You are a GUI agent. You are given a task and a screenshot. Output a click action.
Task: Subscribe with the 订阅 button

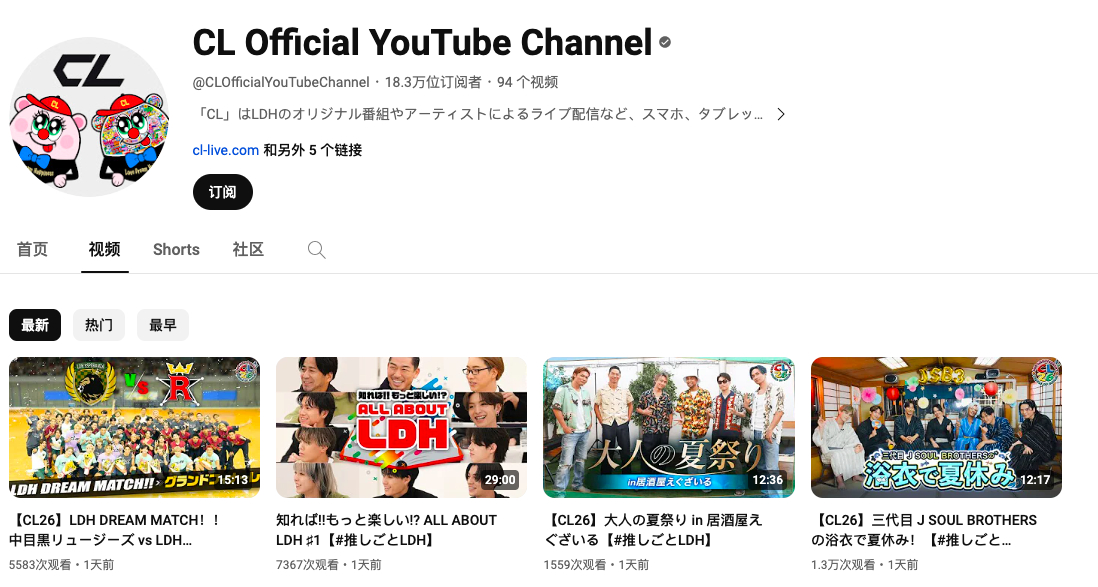coord(222,192)
